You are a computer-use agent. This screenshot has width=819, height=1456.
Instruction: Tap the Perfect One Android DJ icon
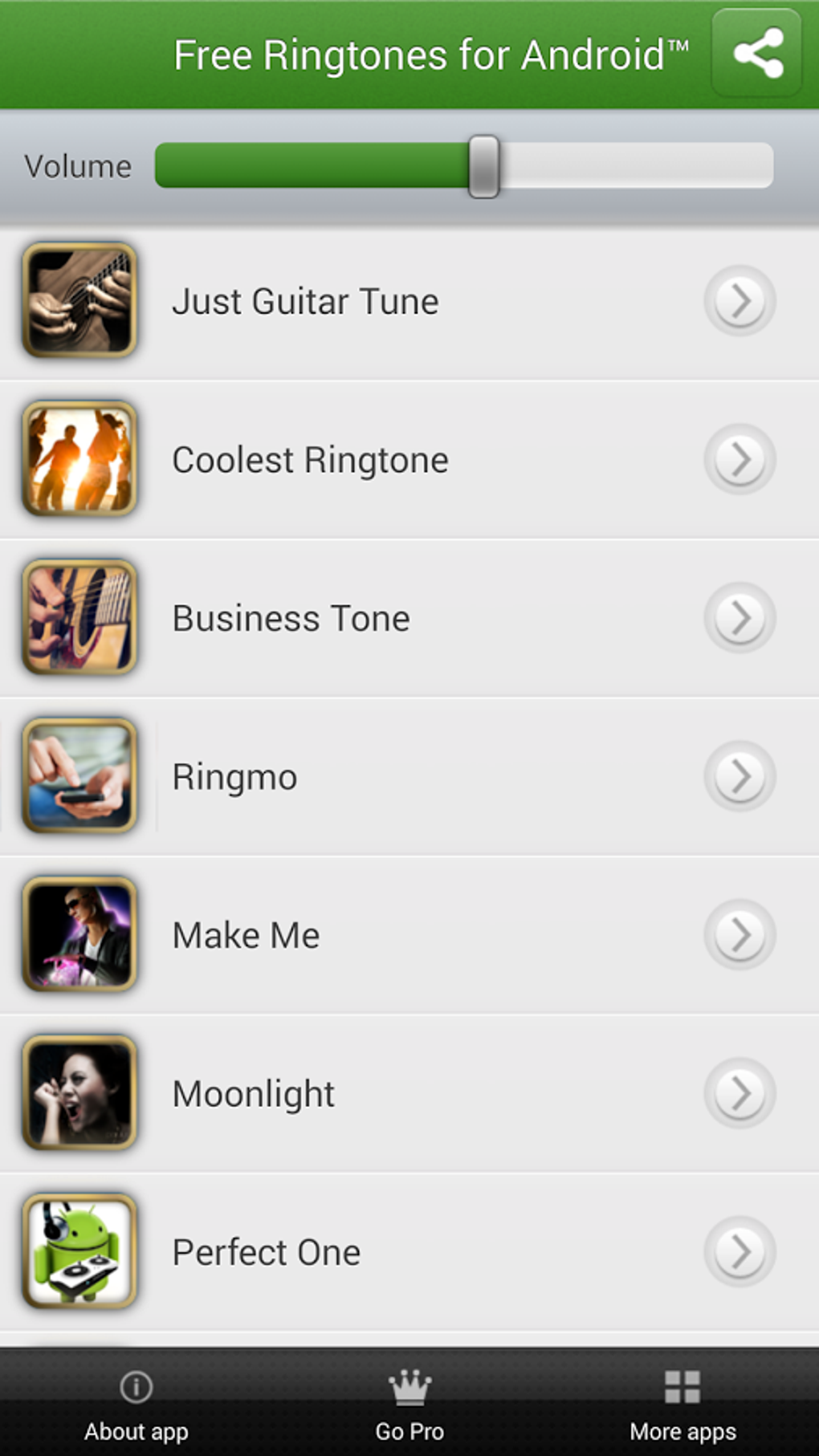point(78,1251)
